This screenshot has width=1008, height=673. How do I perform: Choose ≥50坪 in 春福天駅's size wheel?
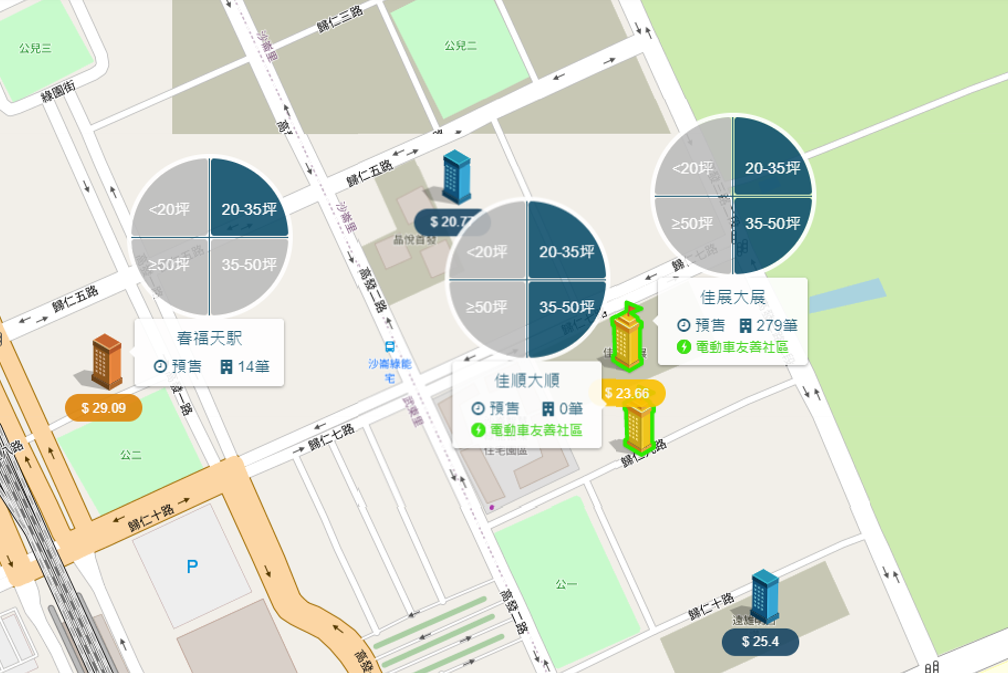(x=171, y=265)
